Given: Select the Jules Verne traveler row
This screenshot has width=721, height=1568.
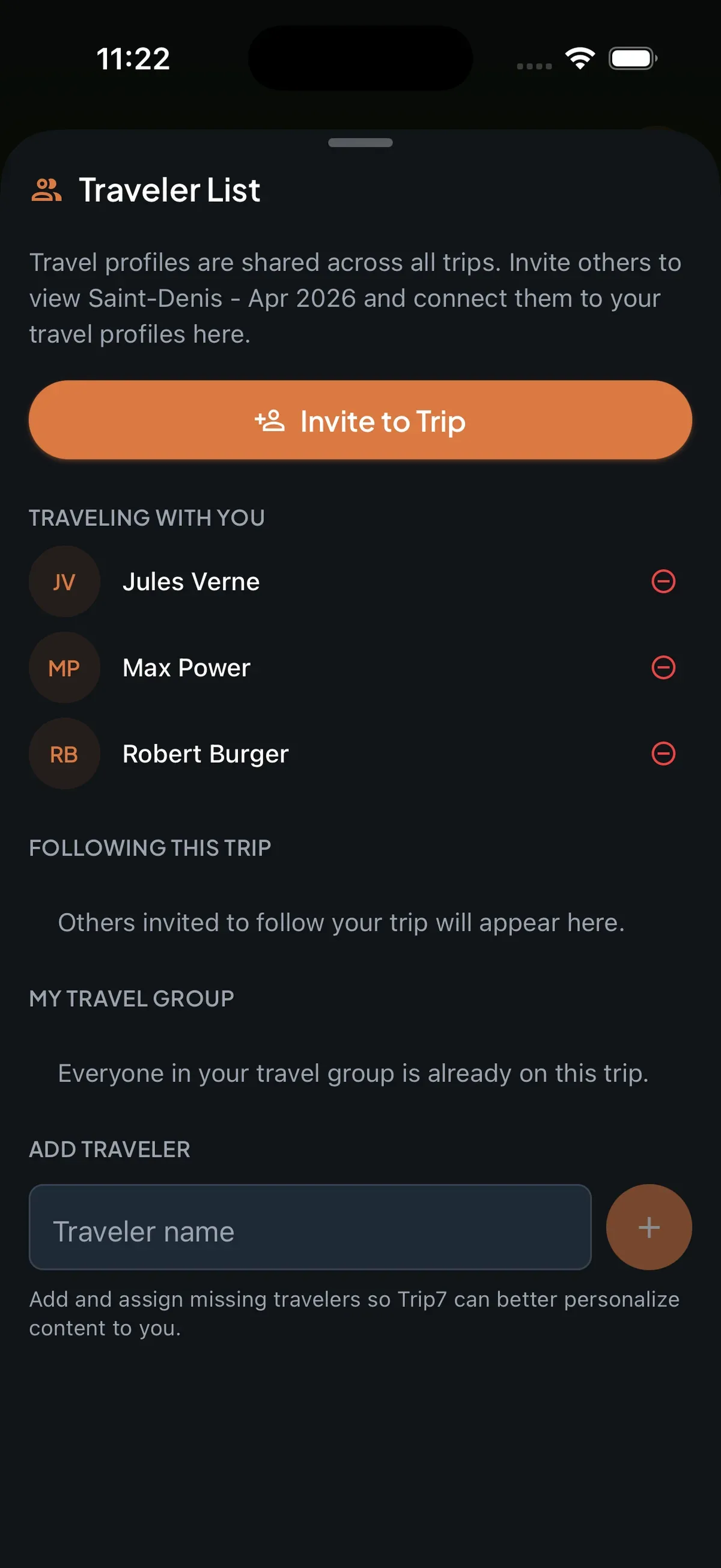Looking at the screenshot, I should click(304, 581).
